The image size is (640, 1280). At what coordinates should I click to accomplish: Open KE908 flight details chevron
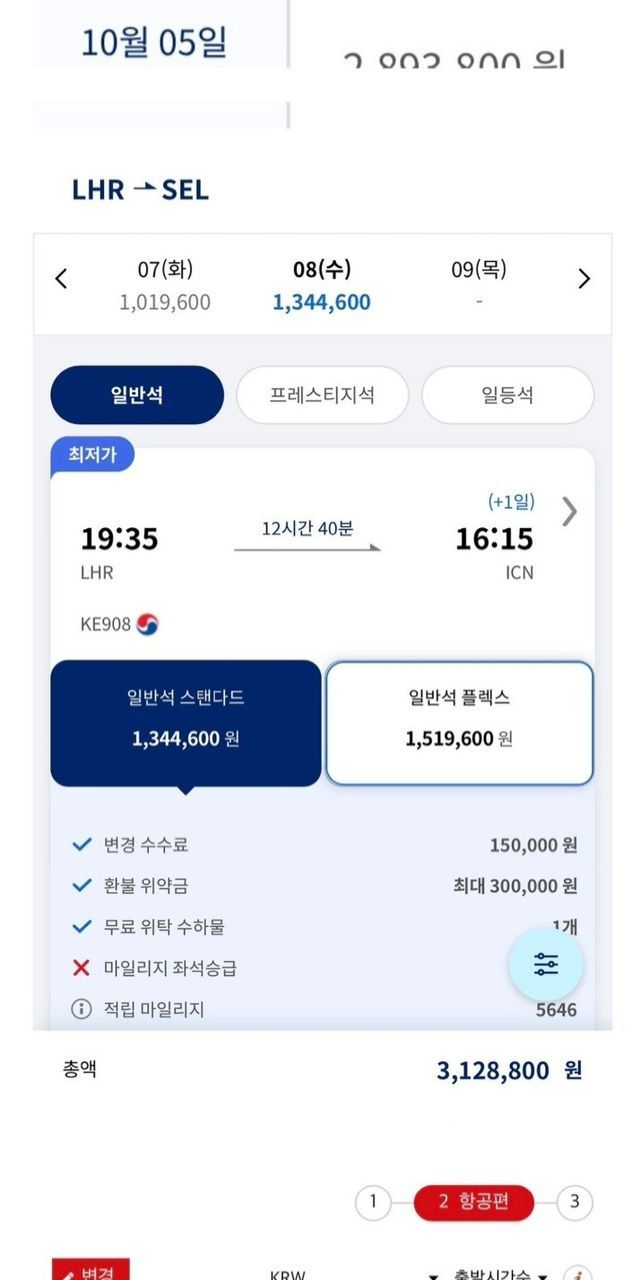(569, 512)
